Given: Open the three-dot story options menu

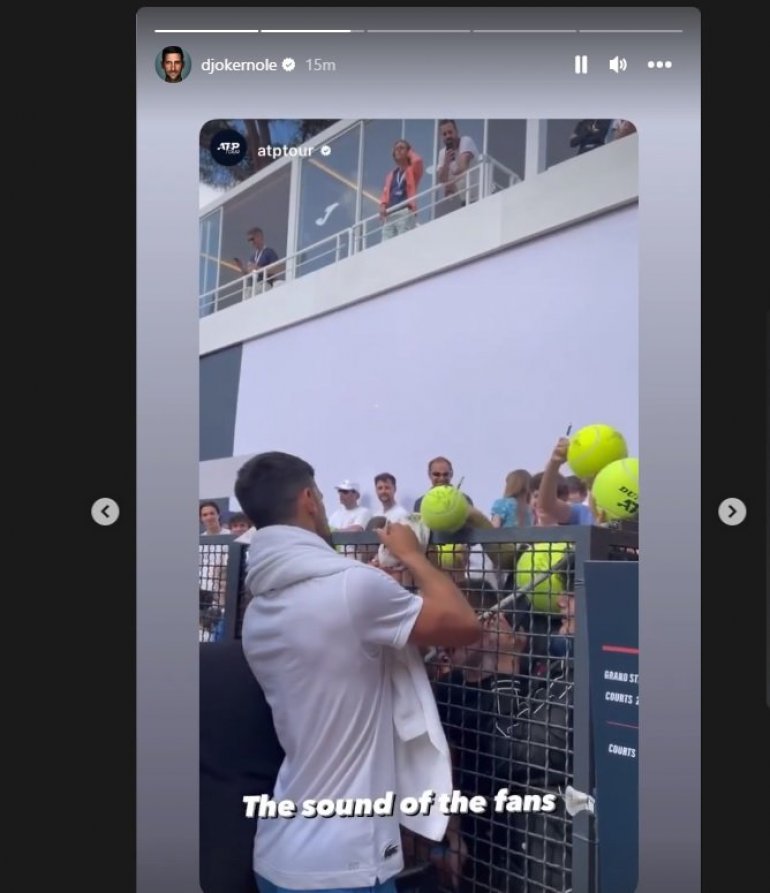Looking at the screenshot, I should [x=659, y=65].
